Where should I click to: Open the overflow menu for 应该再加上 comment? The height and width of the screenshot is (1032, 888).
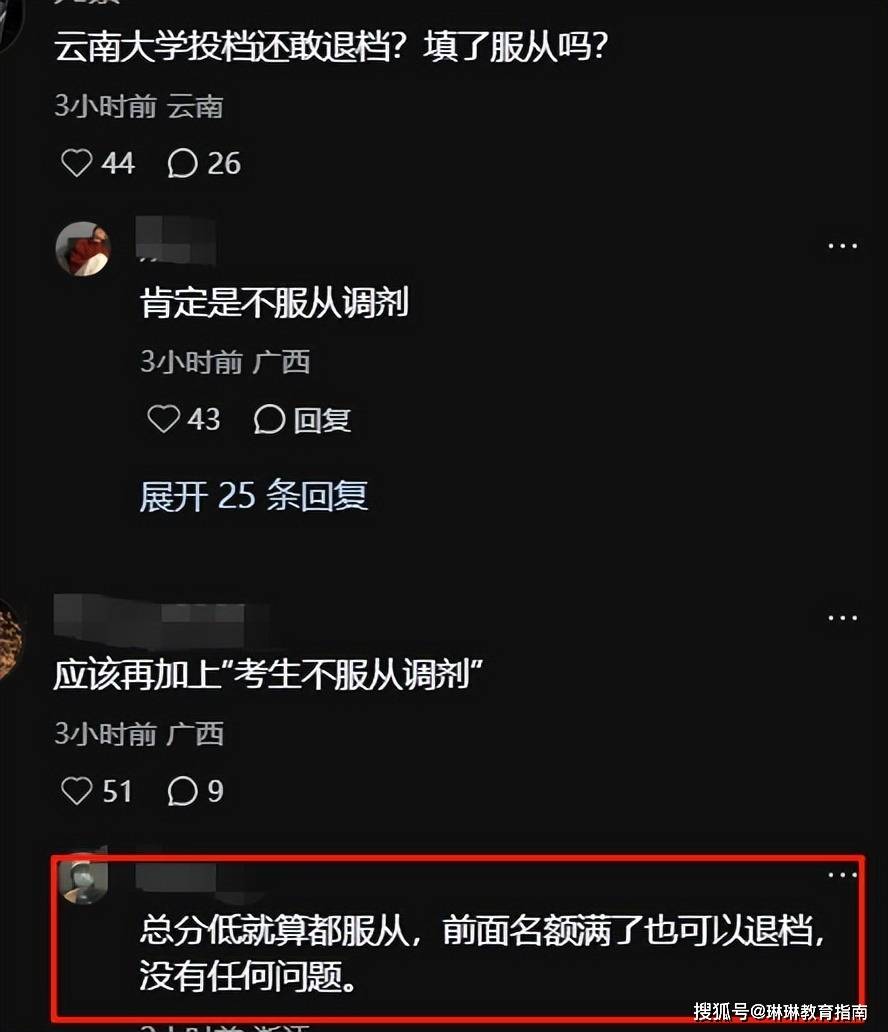(842, 617)
